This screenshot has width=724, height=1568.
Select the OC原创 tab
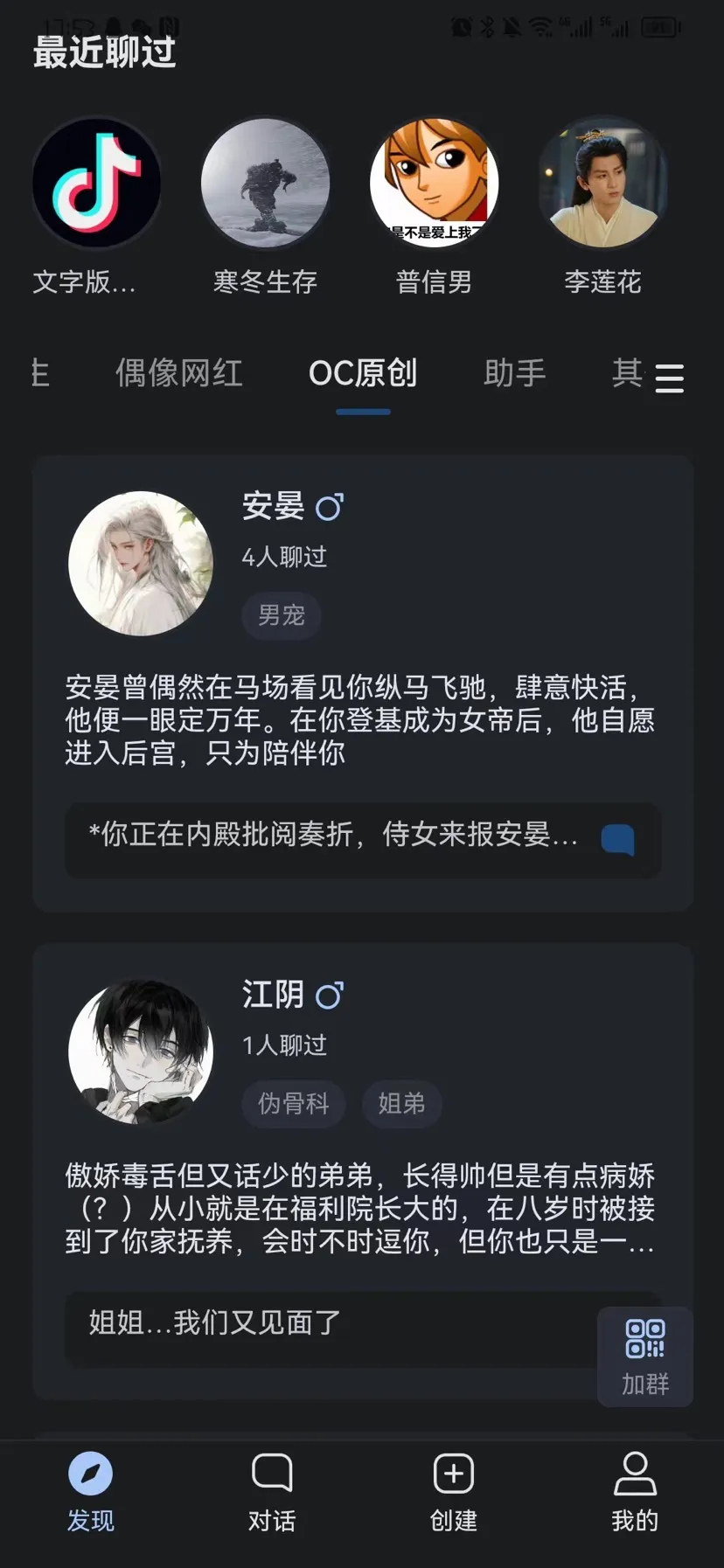363,373
